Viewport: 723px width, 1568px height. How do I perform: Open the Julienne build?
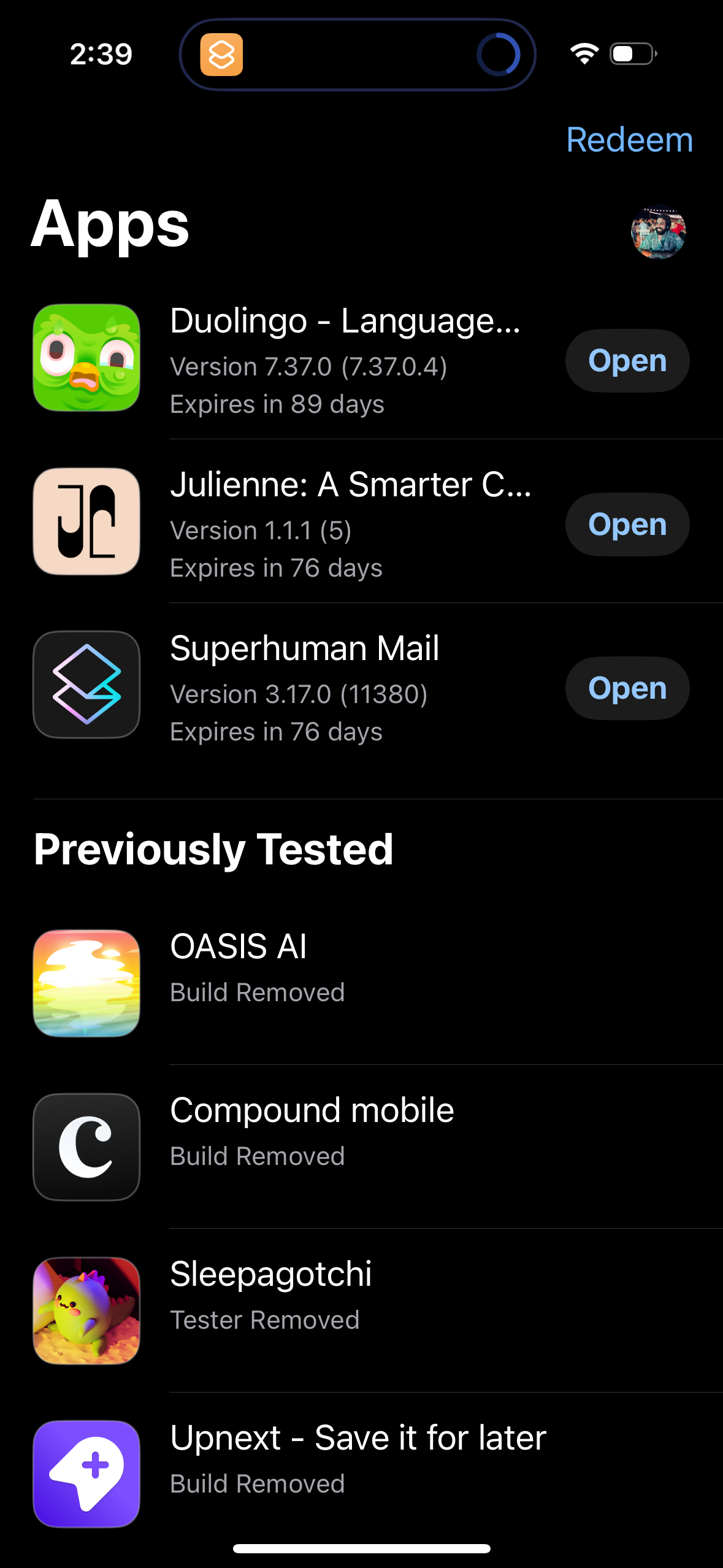[627, 524]
